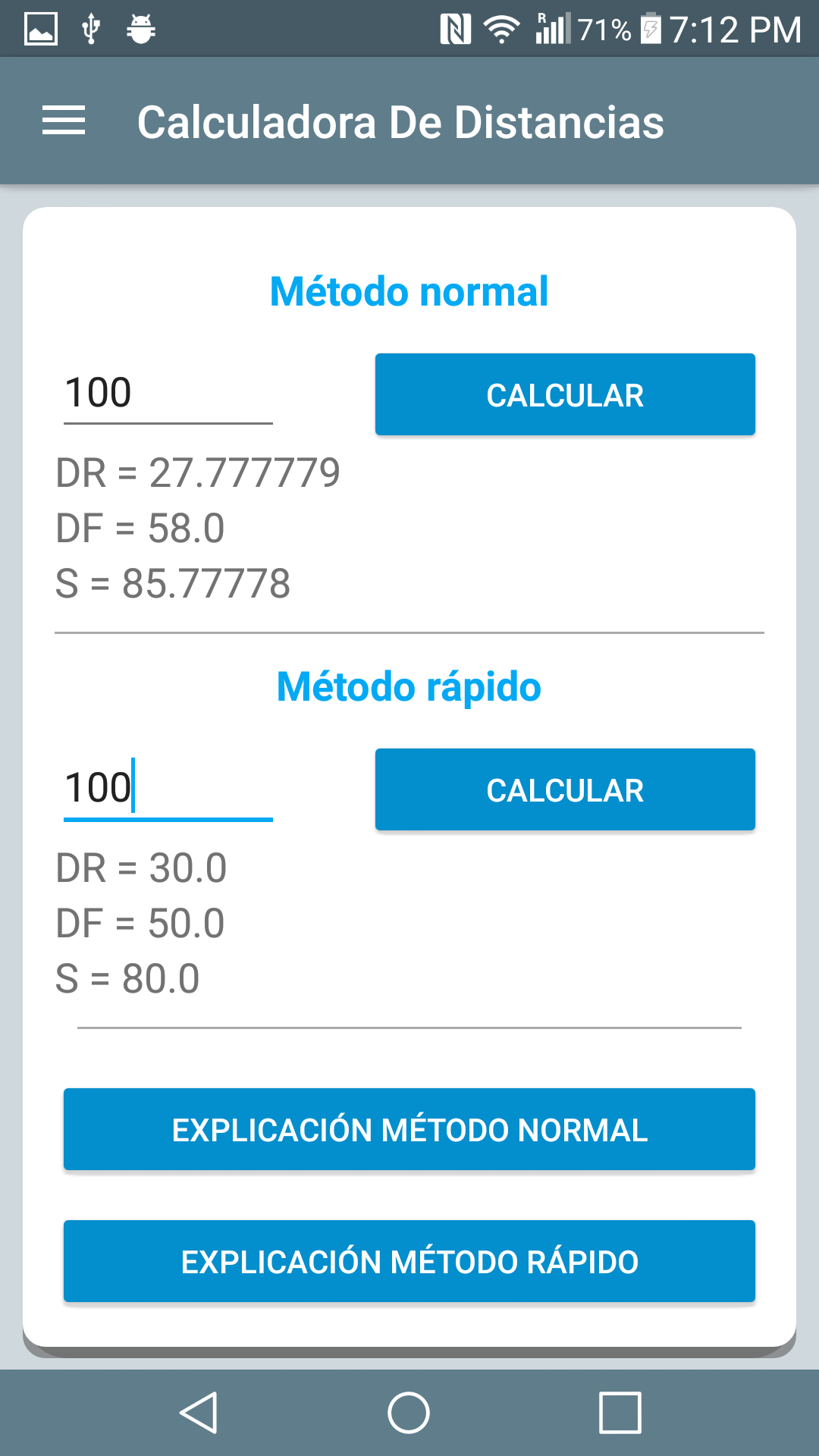Open Explicación Método Normal

409,1129
